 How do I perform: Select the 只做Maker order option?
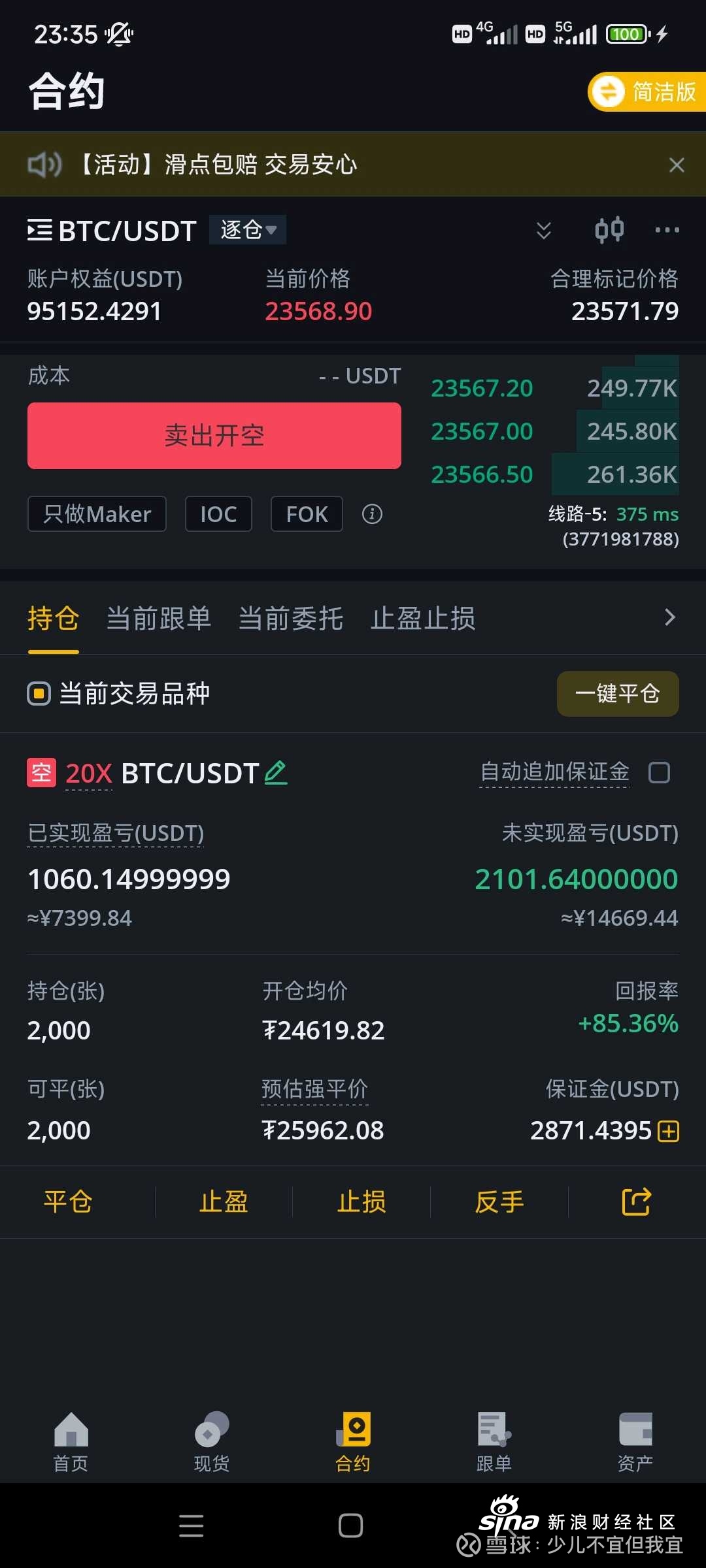pos(97,514)
